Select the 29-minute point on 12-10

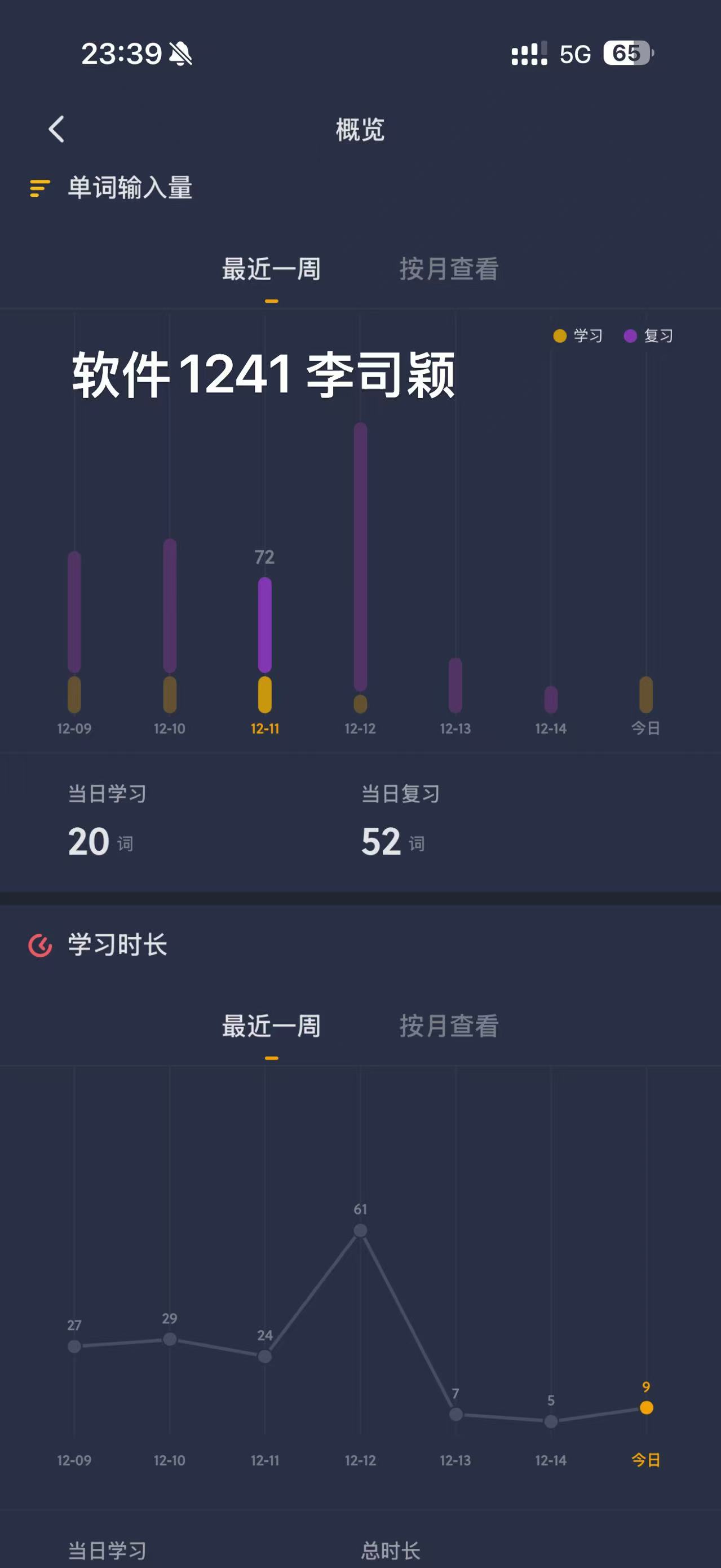(x=170, y=1339)
